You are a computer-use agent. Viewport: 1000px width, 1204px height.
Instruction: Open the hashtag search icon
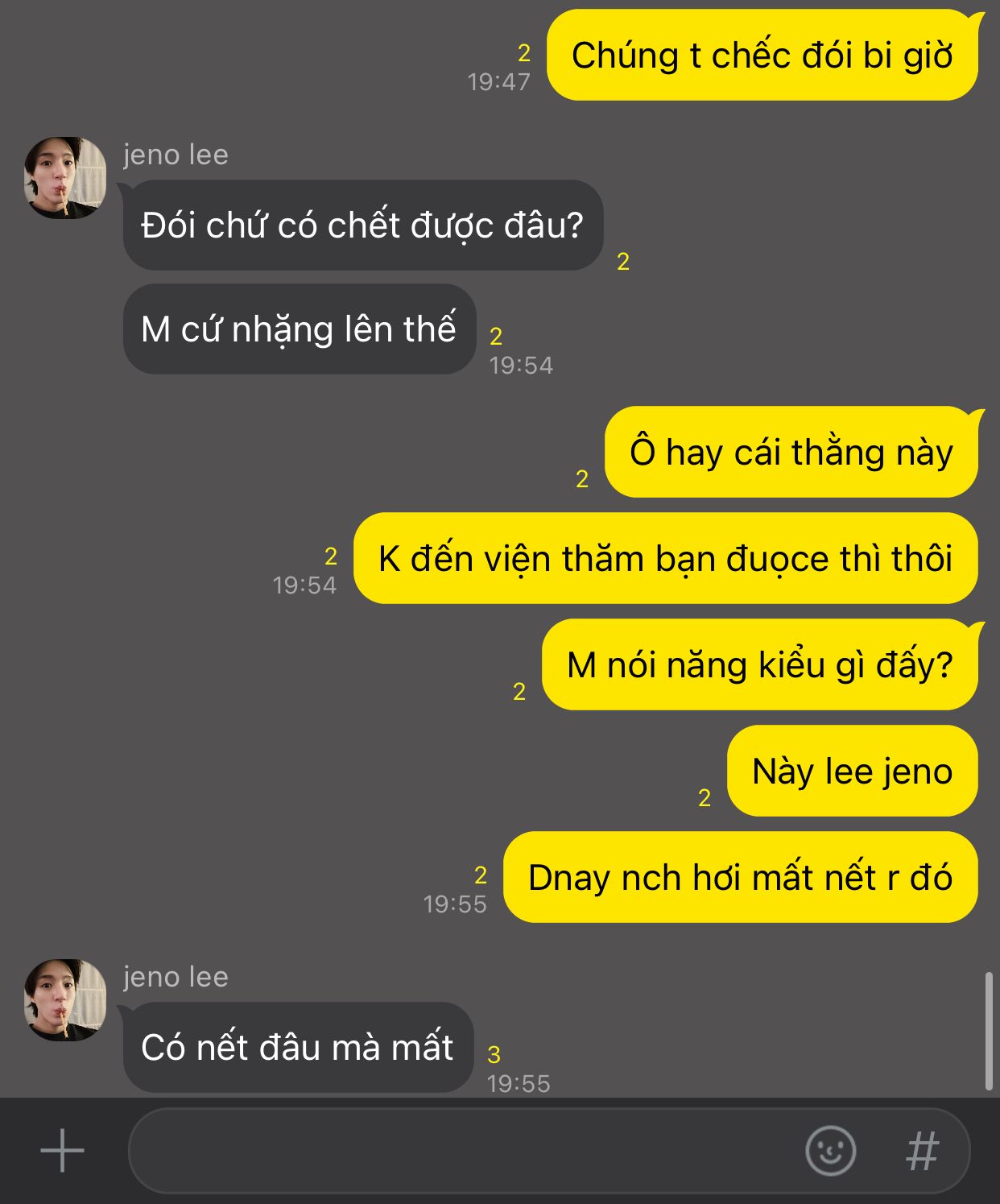(922, 1150)
